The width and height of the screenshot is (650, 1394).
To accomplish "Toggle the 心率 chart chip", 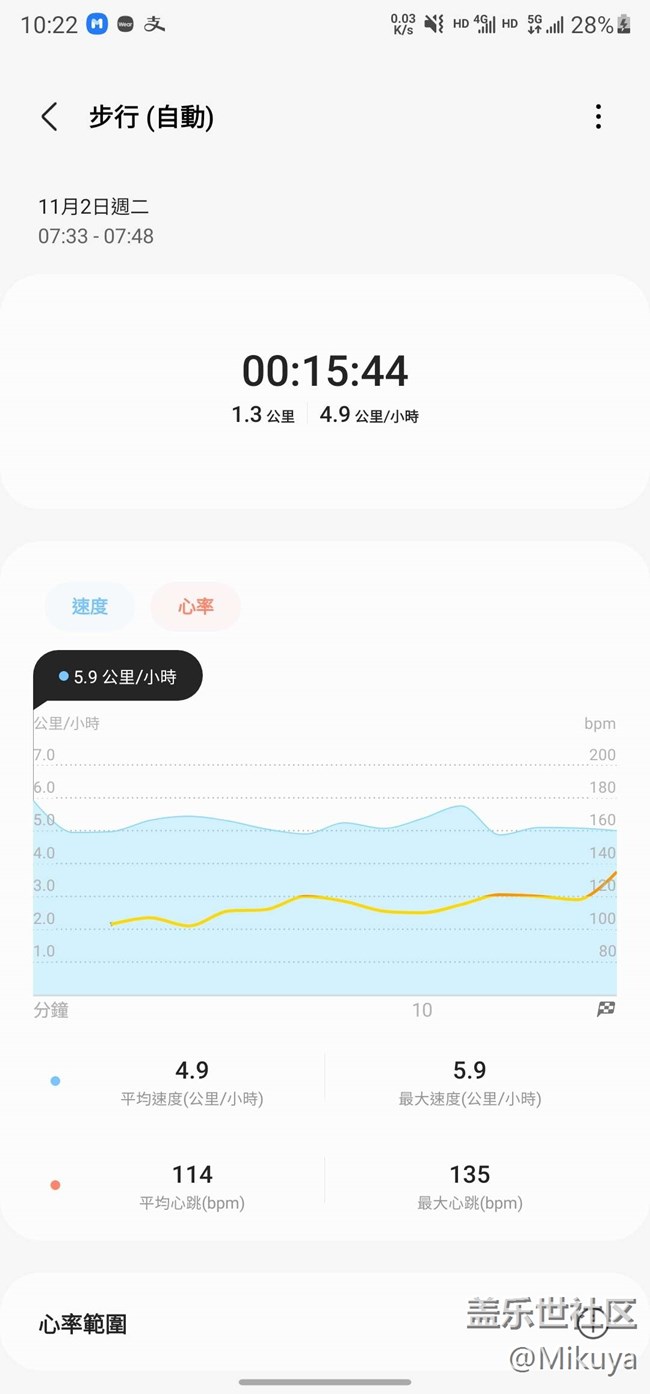I will pos(196,606).
